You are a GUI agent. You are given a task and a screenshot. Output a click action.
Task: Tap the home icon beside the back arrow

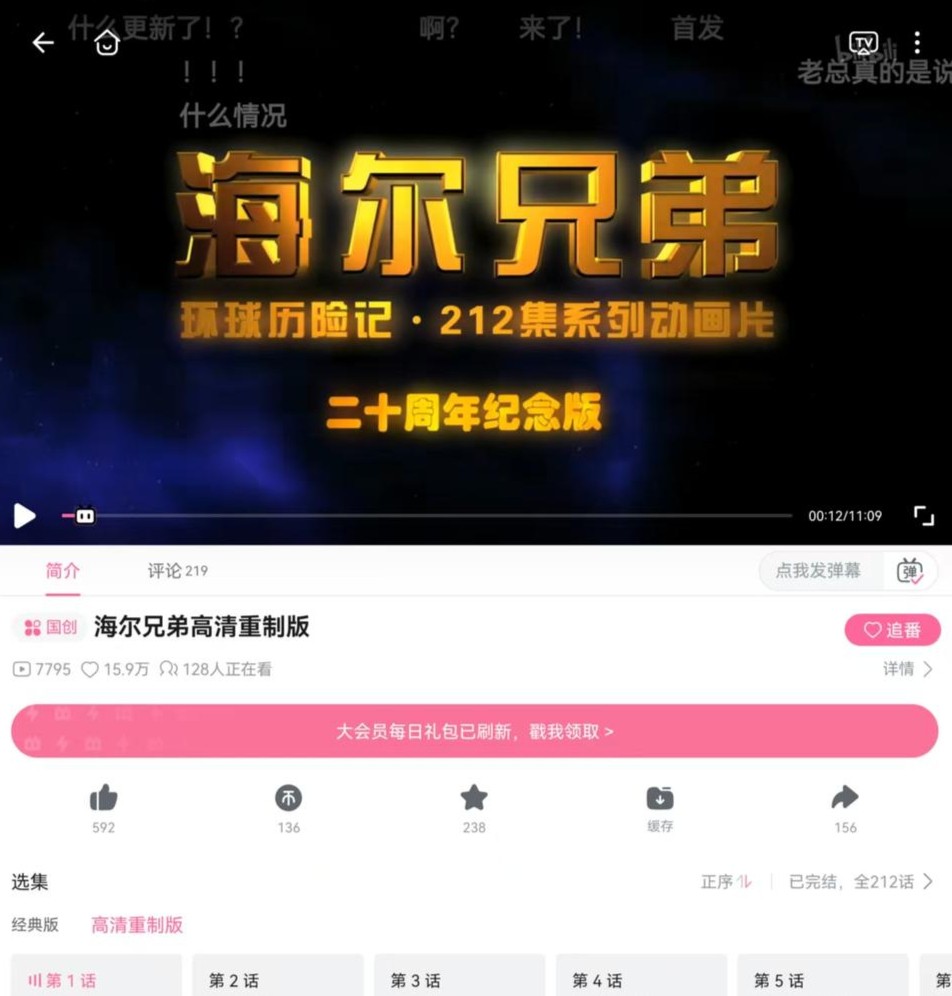coord(107,43)
